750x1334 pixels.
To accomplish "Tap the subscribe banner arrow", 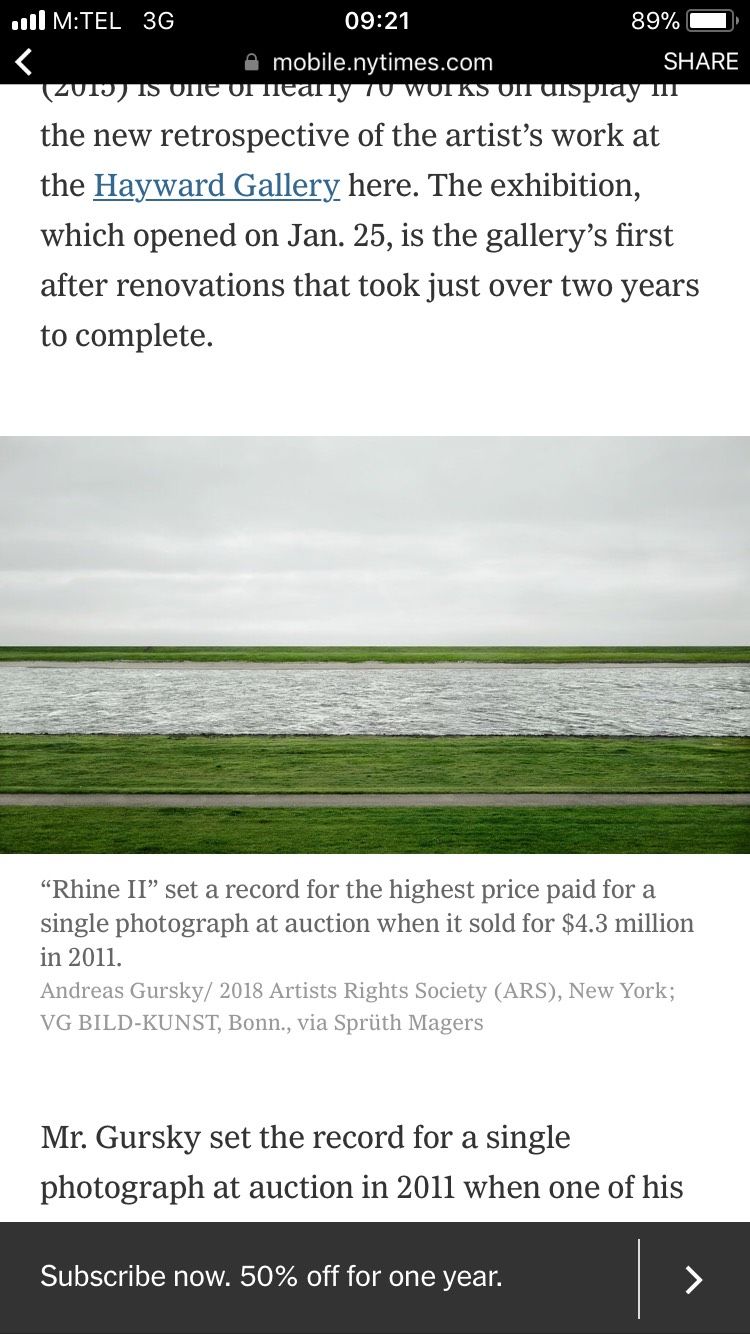I will 693,1278.
